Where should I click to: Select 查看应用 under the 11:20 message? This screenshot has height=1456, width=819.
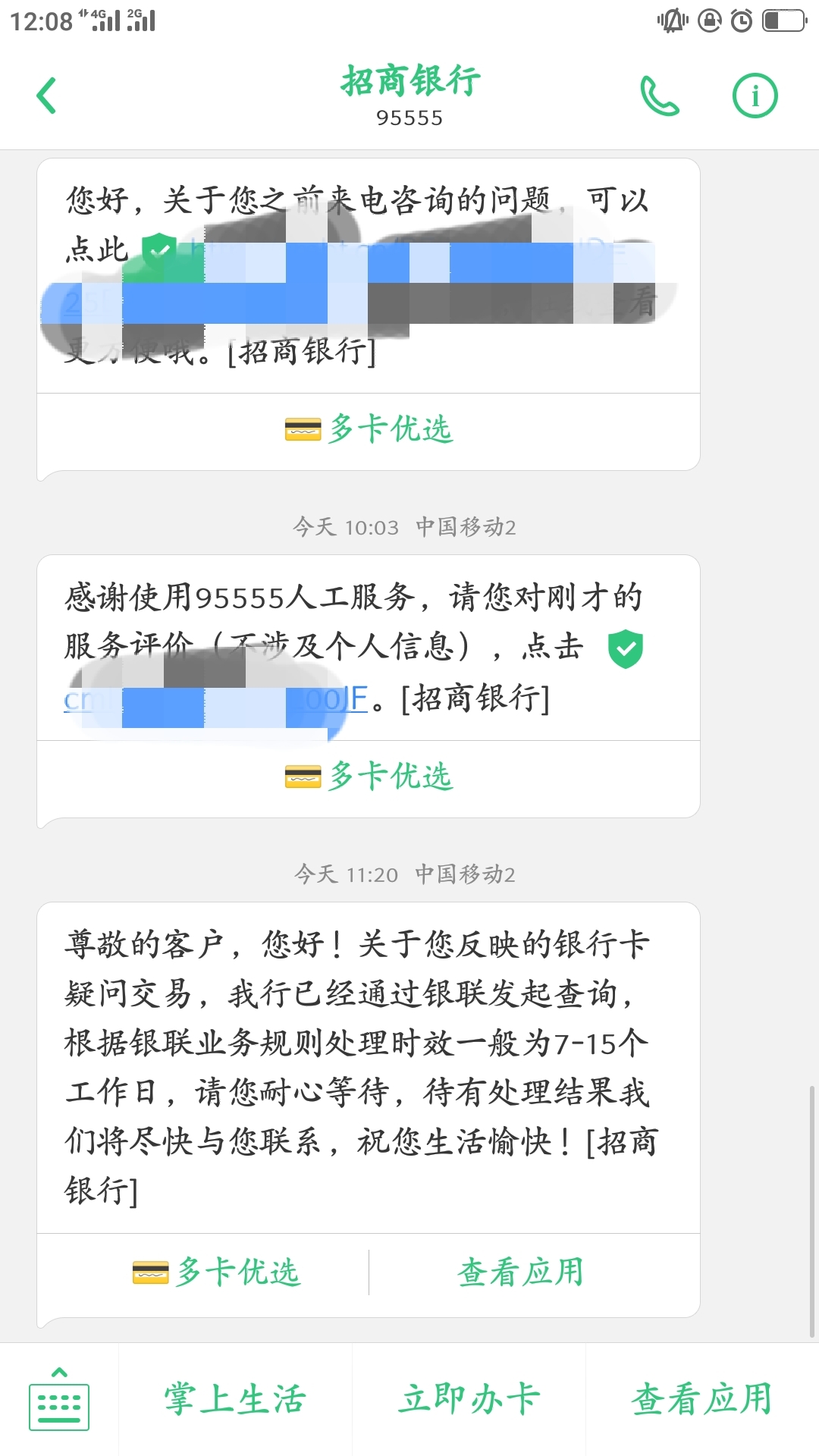[520, 1272]
